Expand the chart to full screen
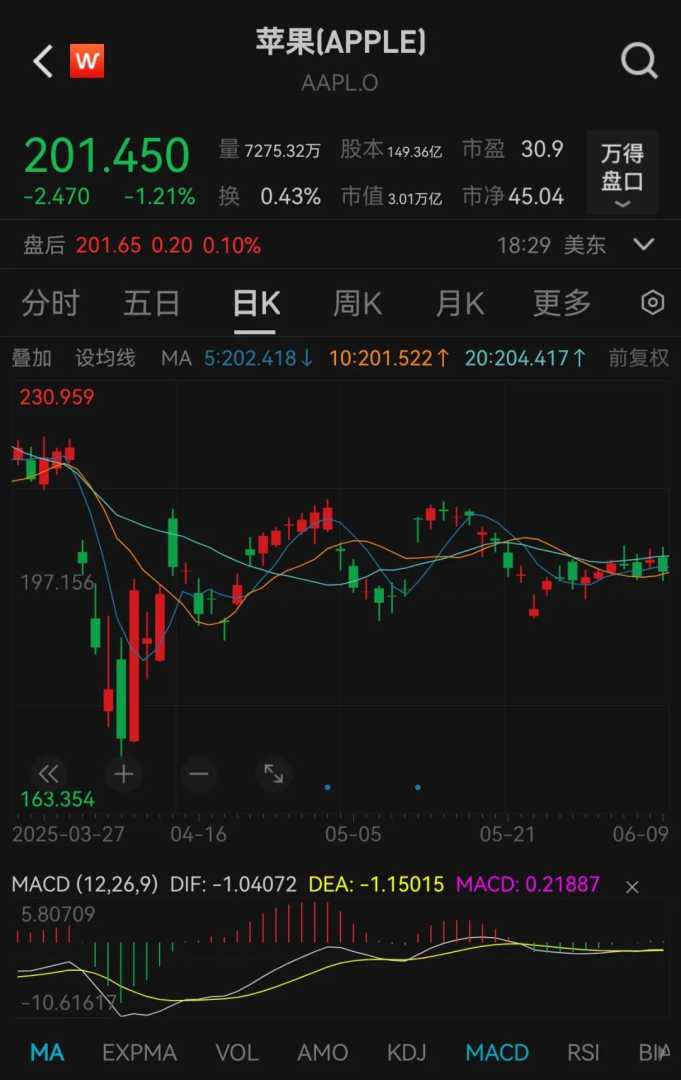This screenshot has width=681, height=1080. (x=273, y=773)
